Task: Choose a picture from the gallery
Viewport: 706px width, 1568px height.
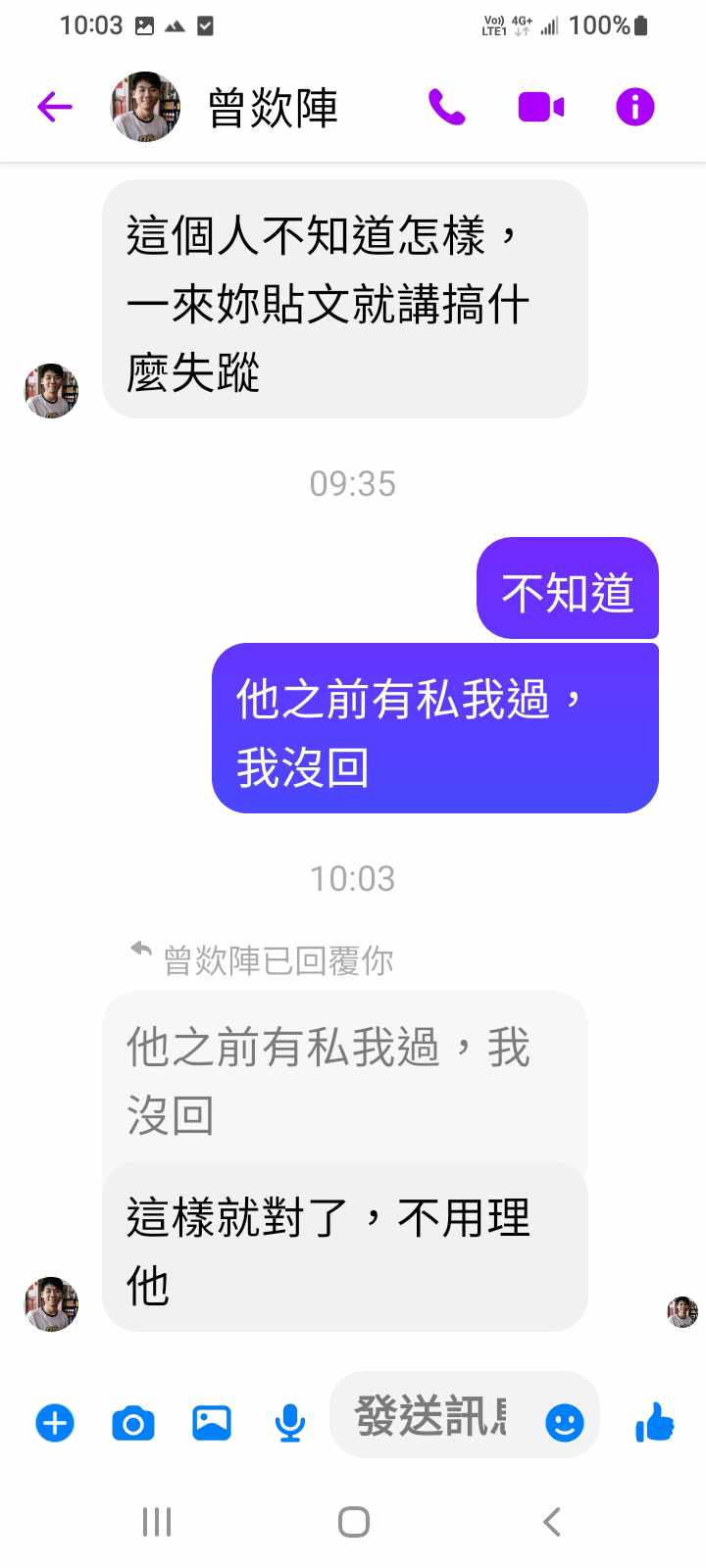Action: pyautogui.click(x=212, y=1422)
